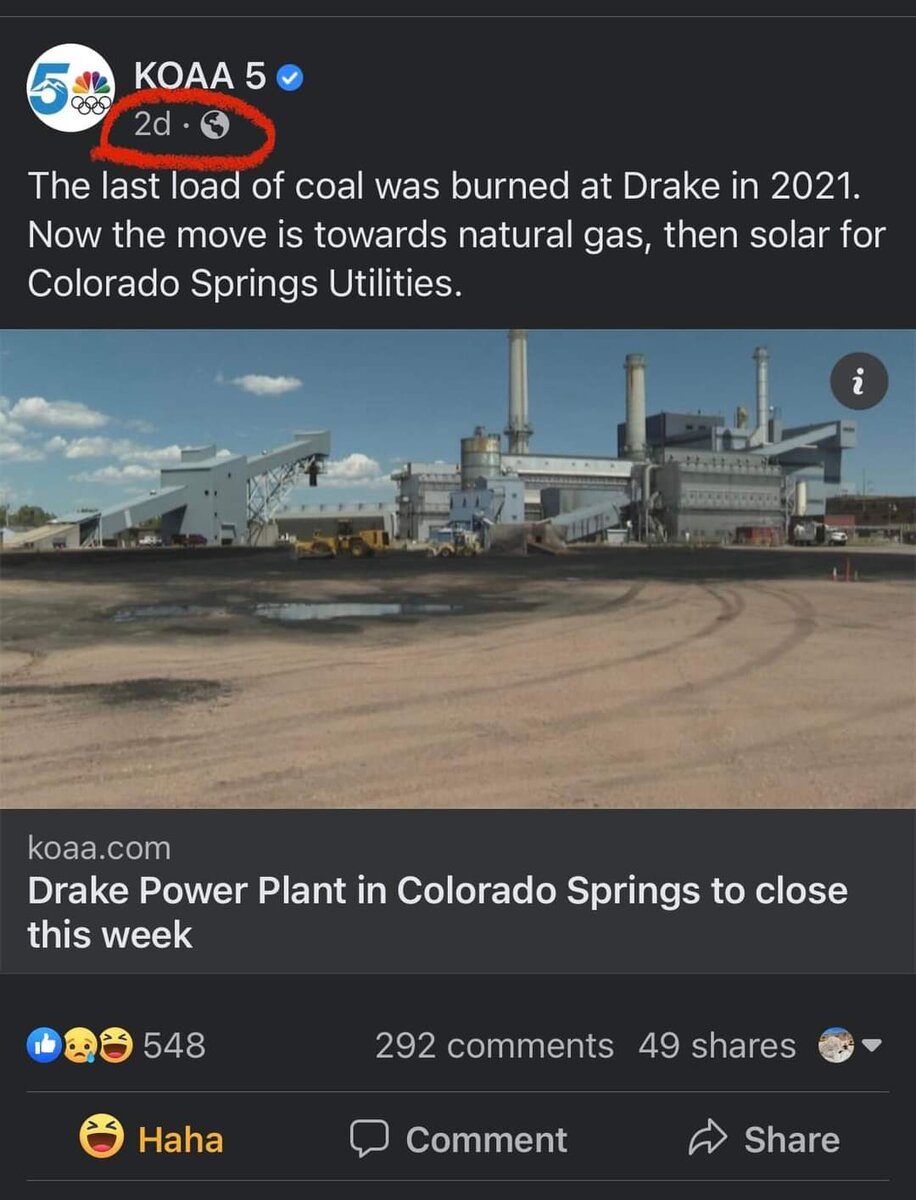916x1200 pixels.
Task: View the 49 shares
Action: point(716,1045)
